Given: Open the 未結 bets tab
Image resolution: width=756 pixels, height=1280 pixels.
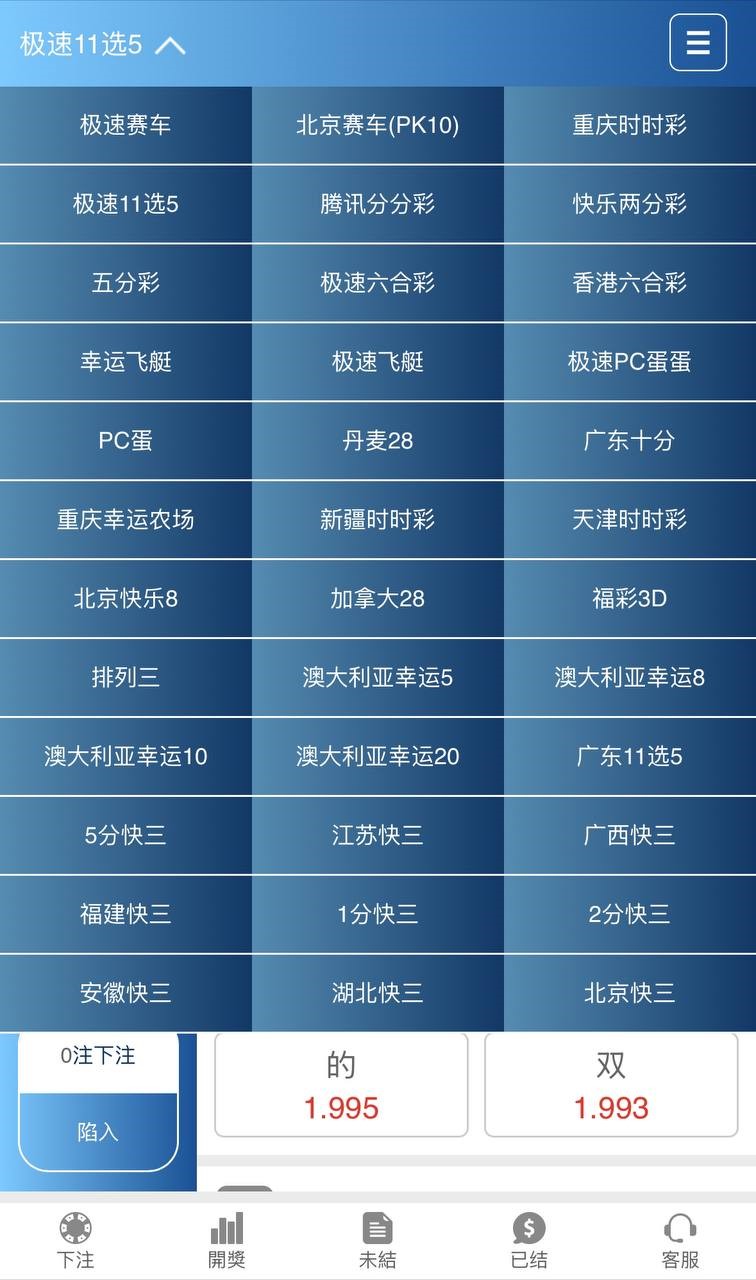Looking at the screenshot, I should [x=378, y=1241].
